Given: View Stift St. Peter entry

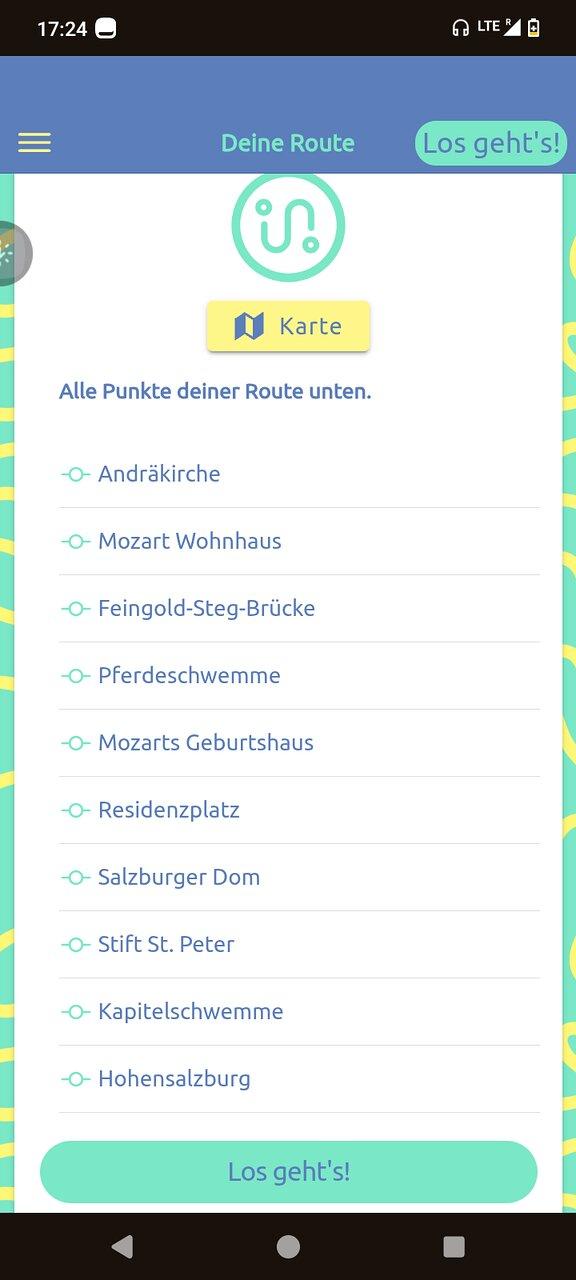Looking at the screenshot, I should coord(299,944).
